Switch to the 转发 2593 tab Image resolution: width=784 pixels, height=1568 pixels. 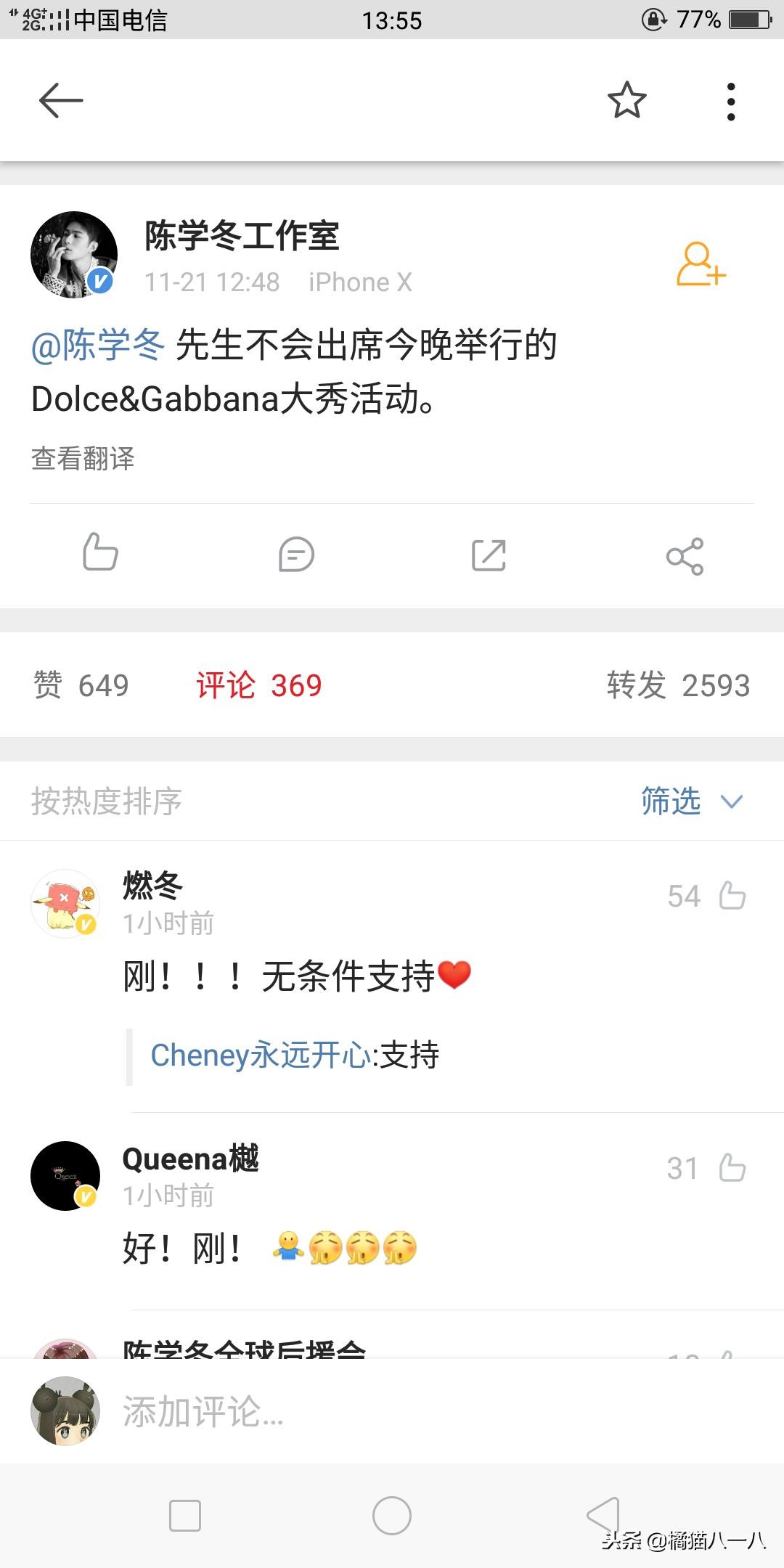678,685
